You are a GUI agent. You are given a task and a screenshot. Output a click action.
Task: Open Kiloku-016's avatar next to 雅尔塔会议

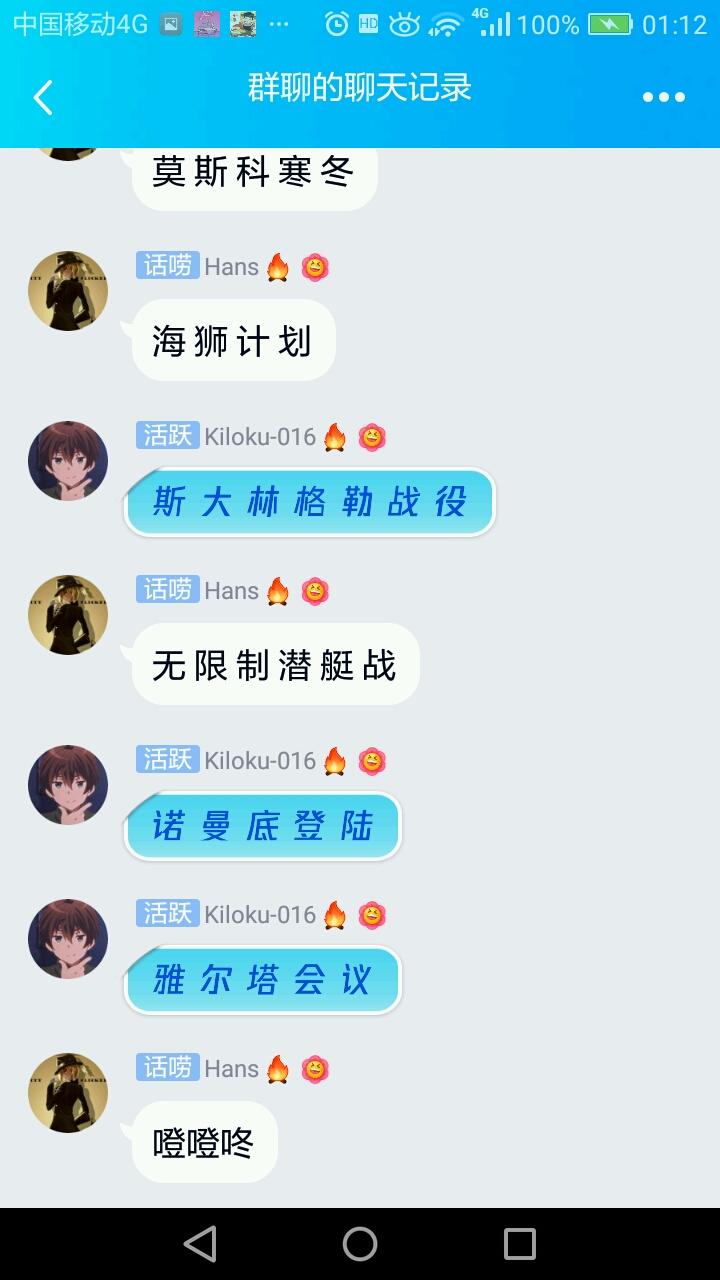[x=68, y=939]
